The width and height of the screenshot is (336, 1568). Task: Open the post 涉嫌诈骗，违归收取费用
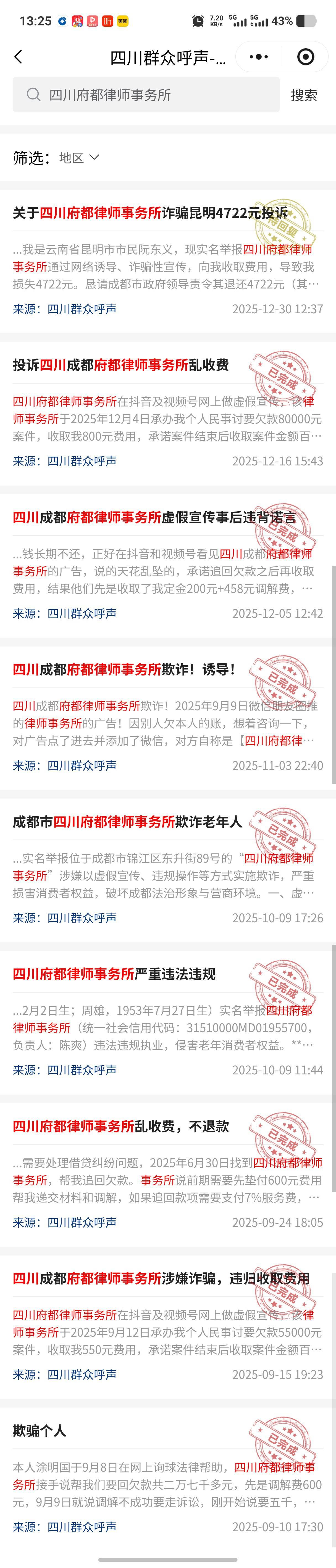161,1278
